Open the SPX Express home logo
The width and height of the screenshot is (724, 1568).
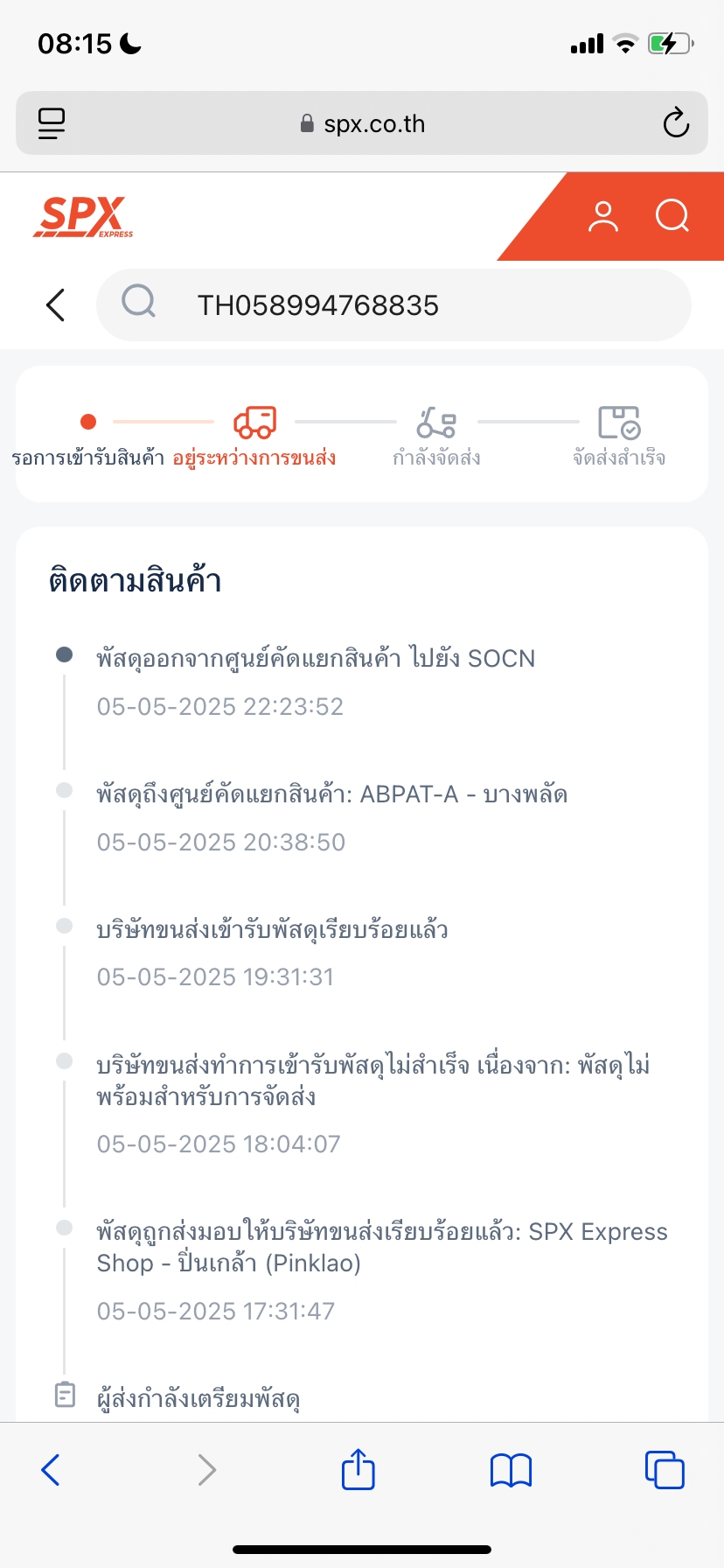coord(83,216)
